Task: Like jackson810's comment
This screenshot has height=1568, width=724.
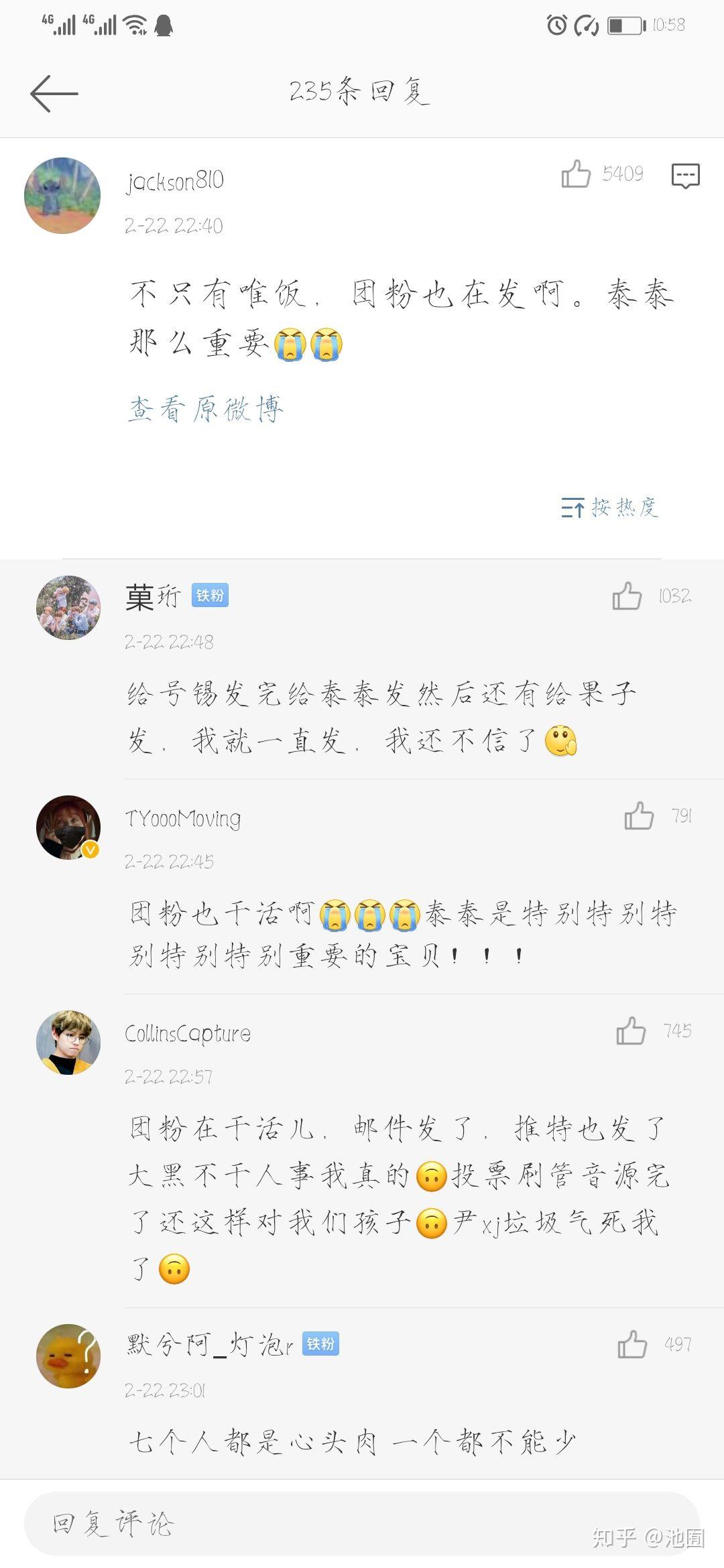Action: (576, 174)
